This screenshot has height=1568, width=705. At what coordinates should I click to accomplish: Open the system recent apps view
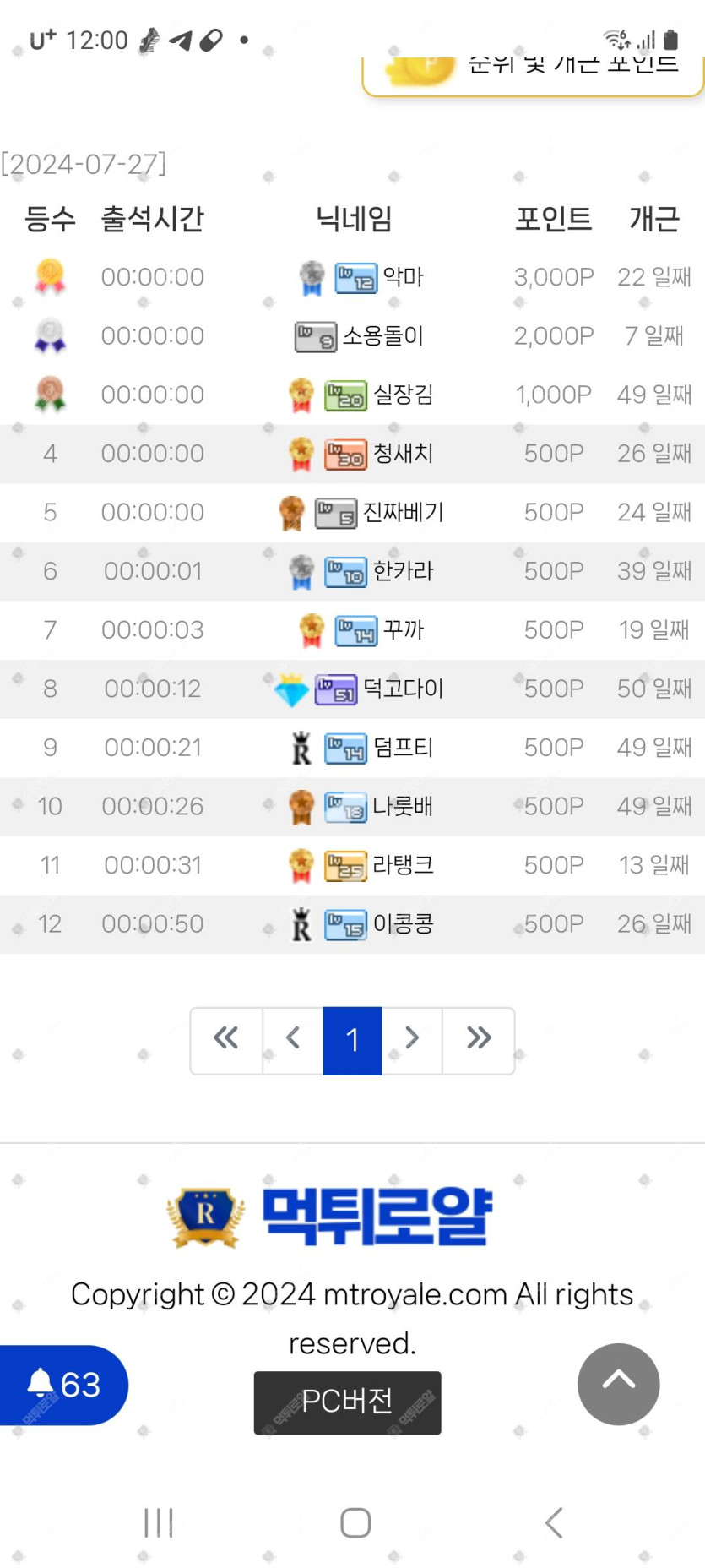[x=158, y=1522]
